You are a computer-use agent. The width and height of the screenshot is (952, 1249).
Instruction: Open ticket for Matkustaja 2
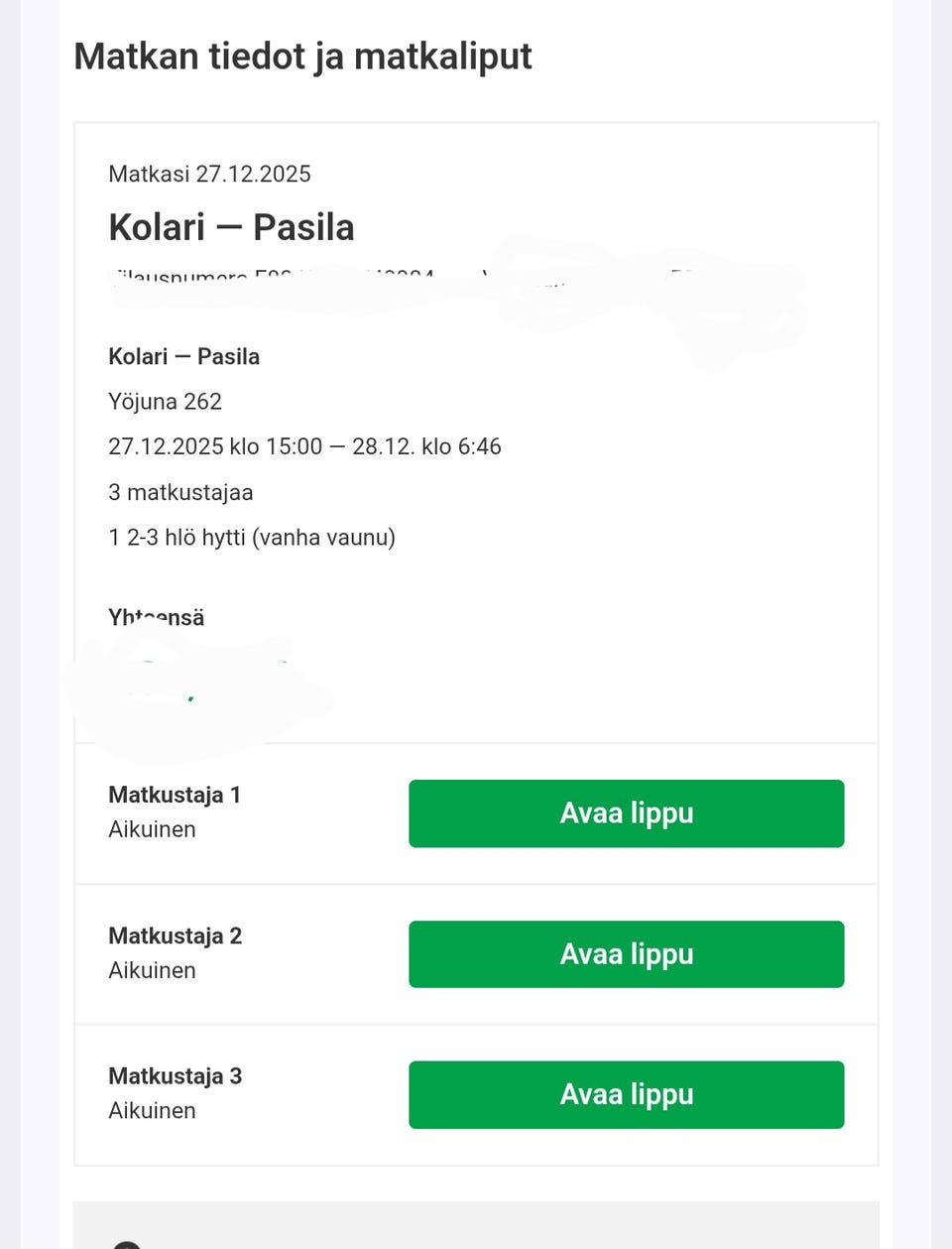[626, 953]
